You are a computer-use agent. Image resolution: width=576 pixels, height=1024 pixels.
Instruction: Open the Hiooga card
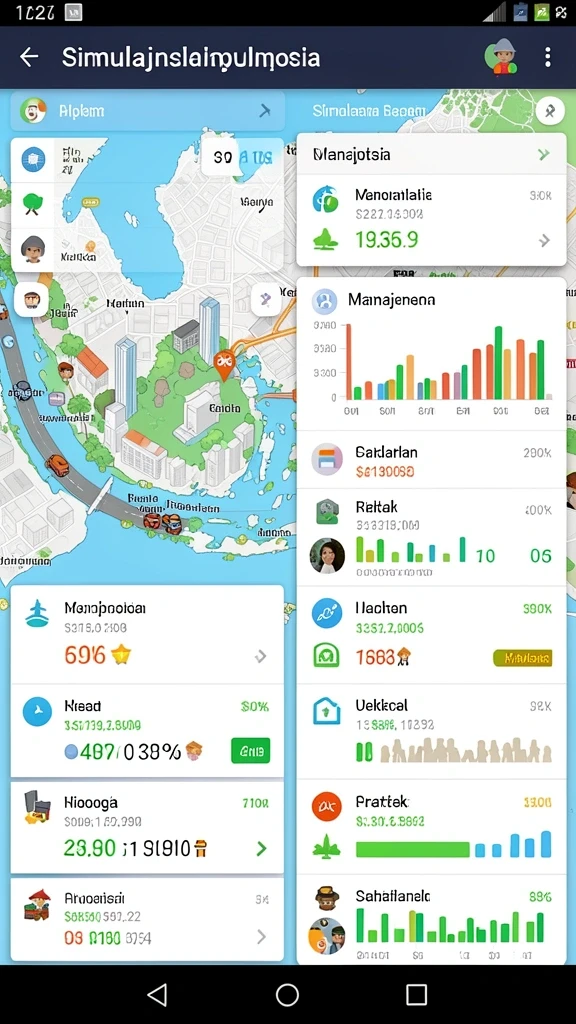pos(148,827)
